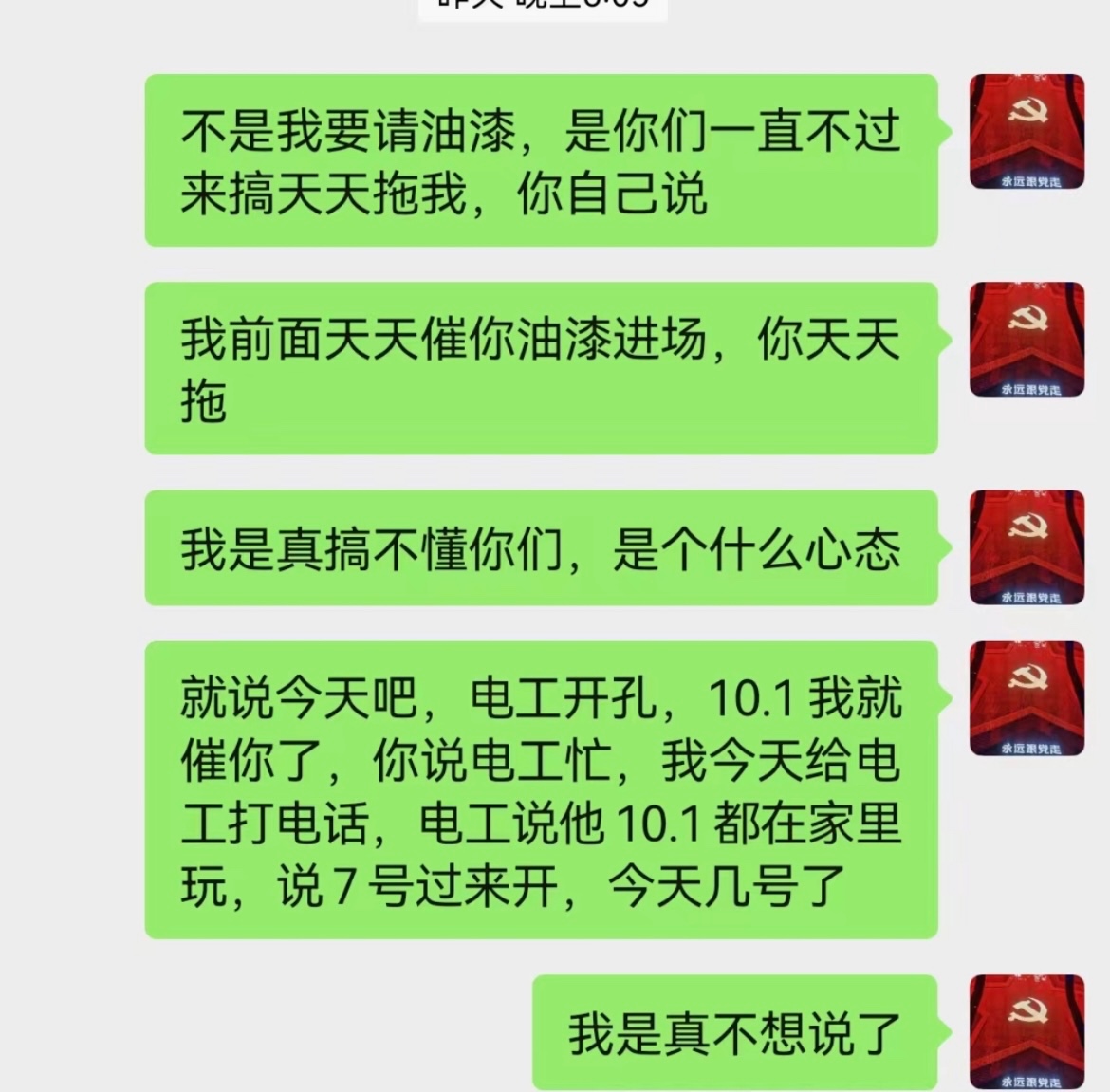Viewport: 1110px width, 1092px height.
Task: Open profile avatar beside '不是我要请油漆' message
Action: coord(1027,131)
